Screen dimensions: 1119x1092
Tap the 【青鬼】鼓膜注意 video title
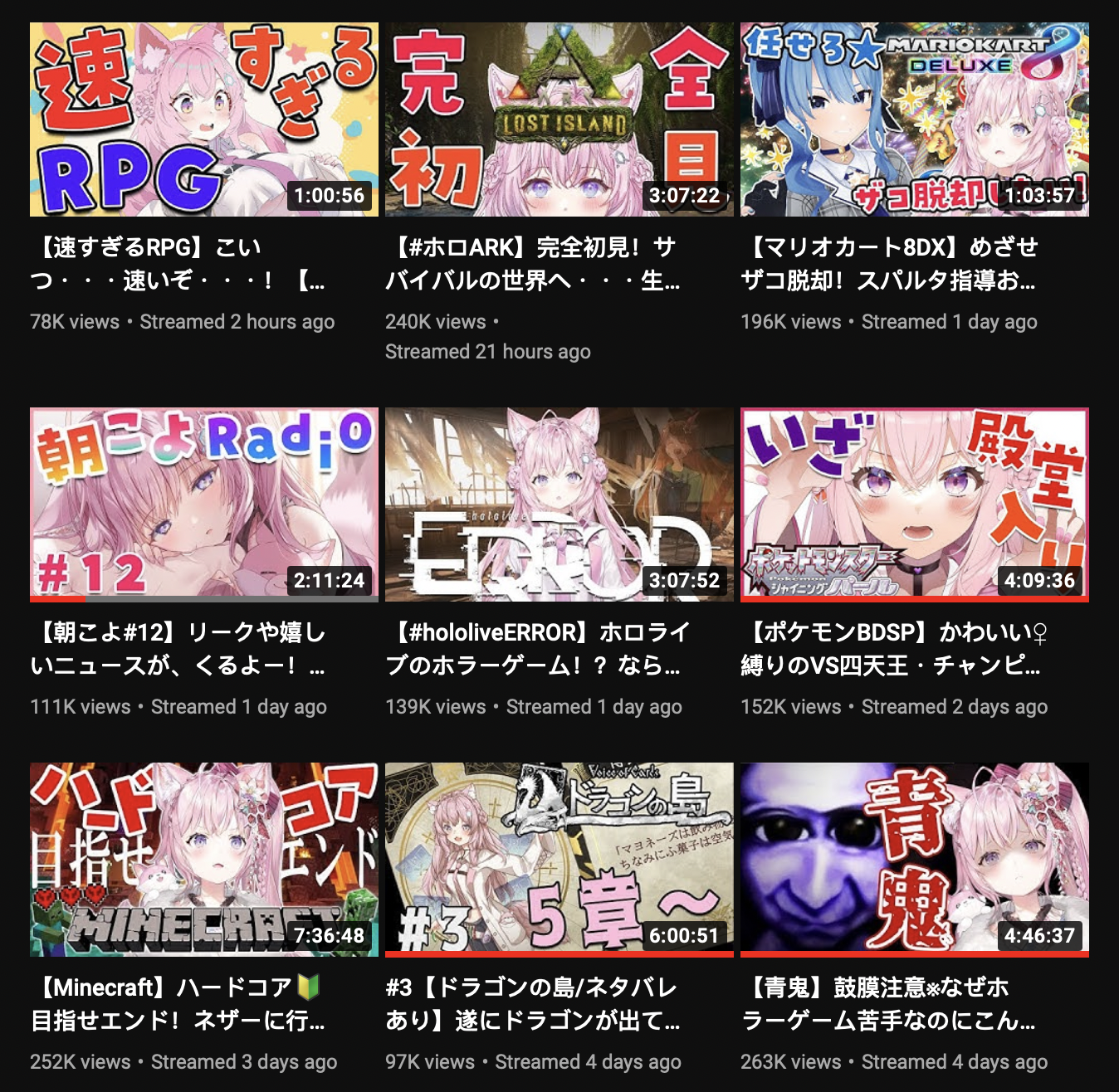pos(888,1004)
